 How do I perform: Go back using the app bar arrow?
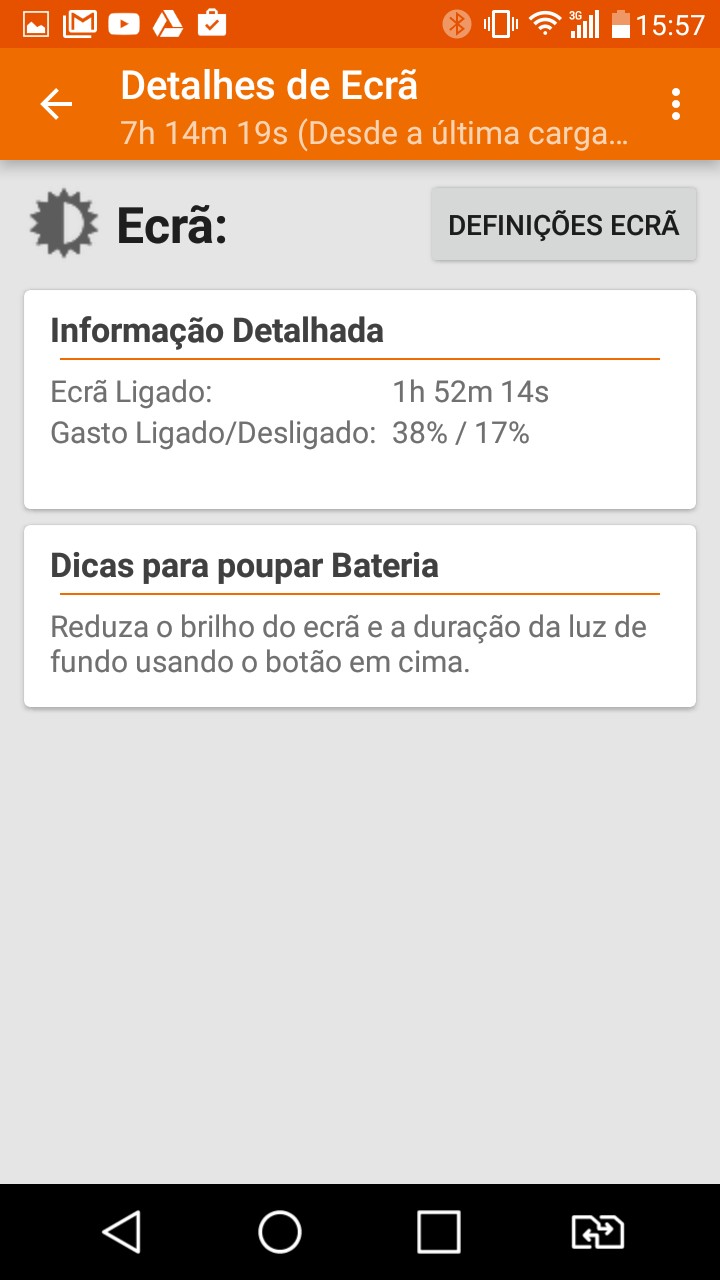tap(56, 104)
